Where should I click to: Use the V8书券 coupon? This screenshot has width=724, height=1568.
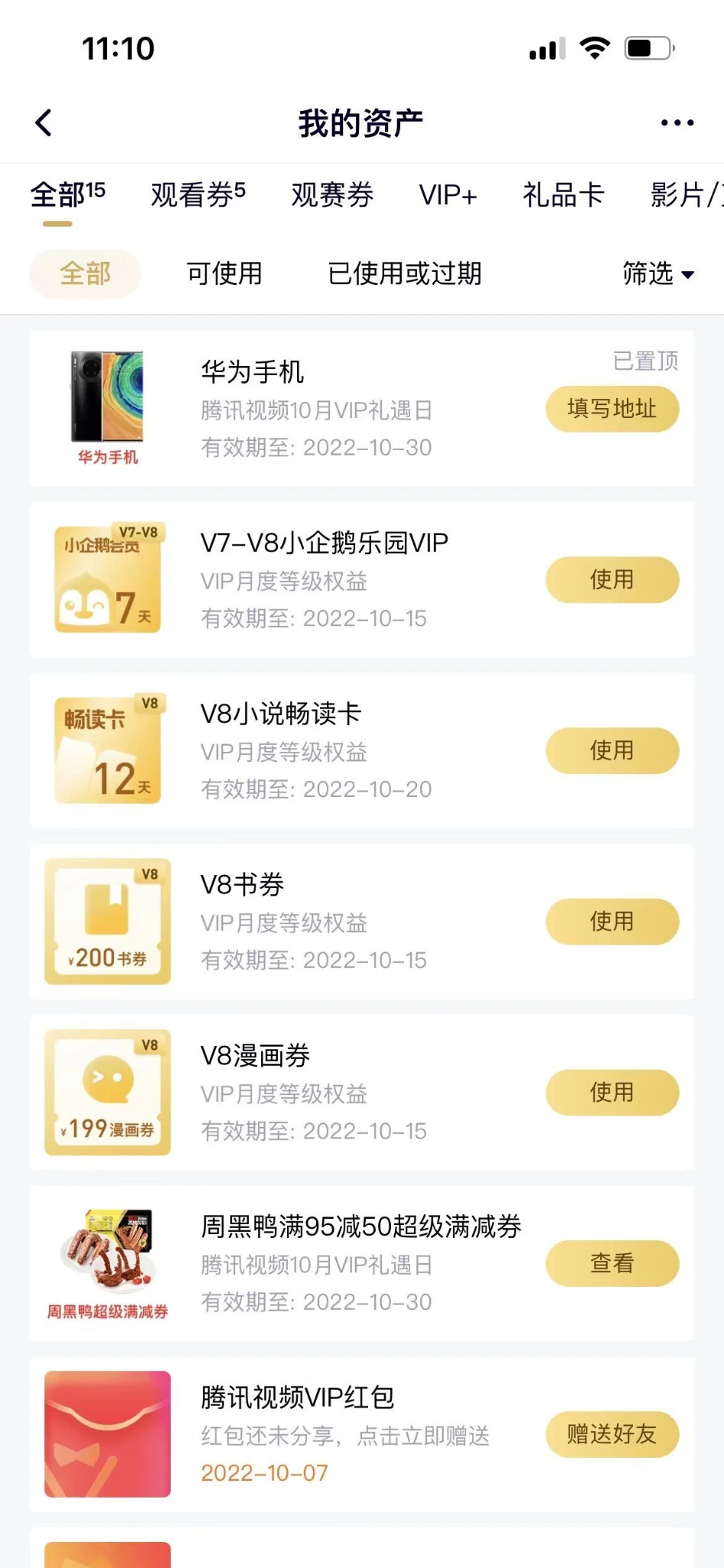pyautogui.click(x=611, y=921)
